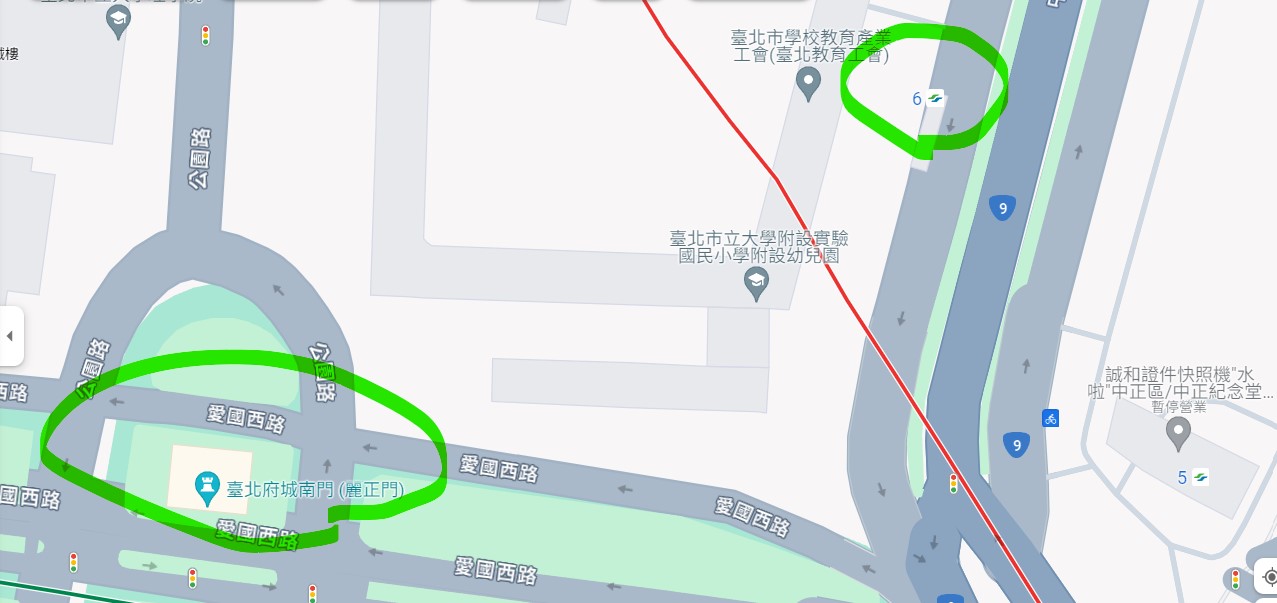
Task: Tap metro station exit 5 marker
Action: pos(1200,477)
